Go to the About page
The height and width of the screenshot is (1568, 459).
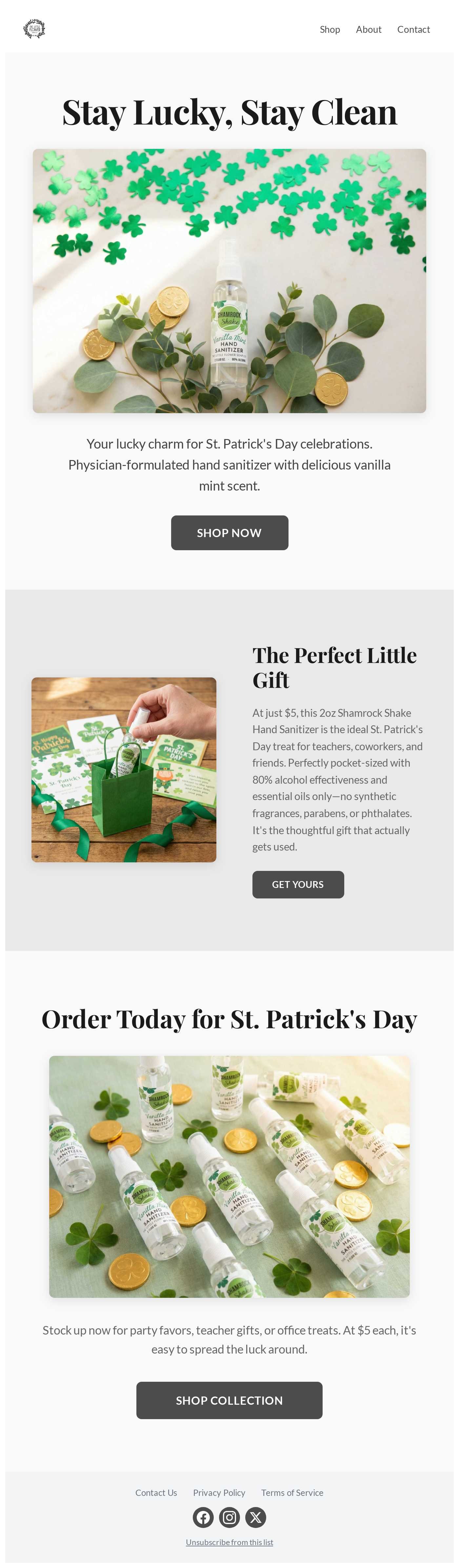coord(368,29)
